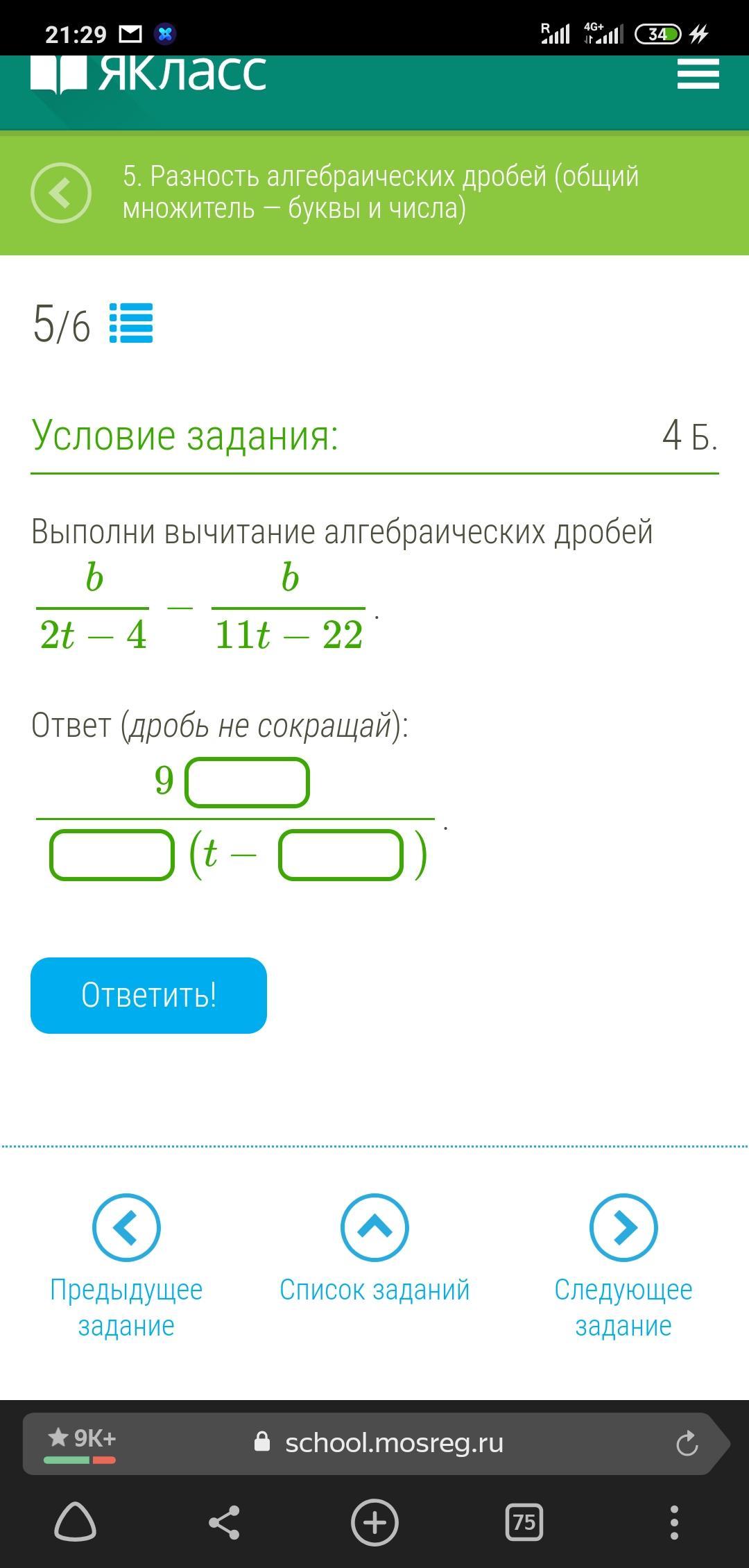The image size is (749, 1568).
Task: Focus the denominator coefficient input field
Action: 112,855
